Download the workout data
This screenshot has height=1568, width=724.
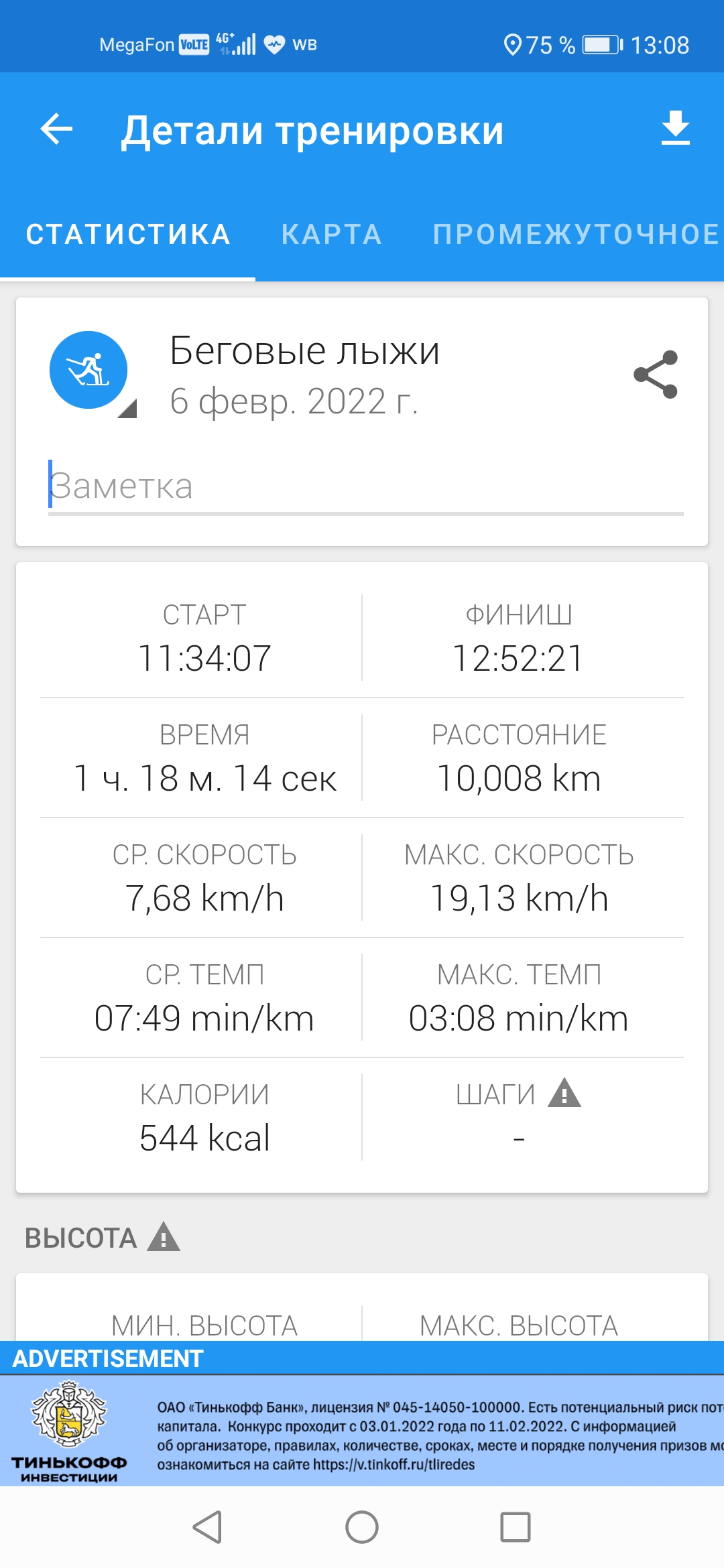point(675,129)
